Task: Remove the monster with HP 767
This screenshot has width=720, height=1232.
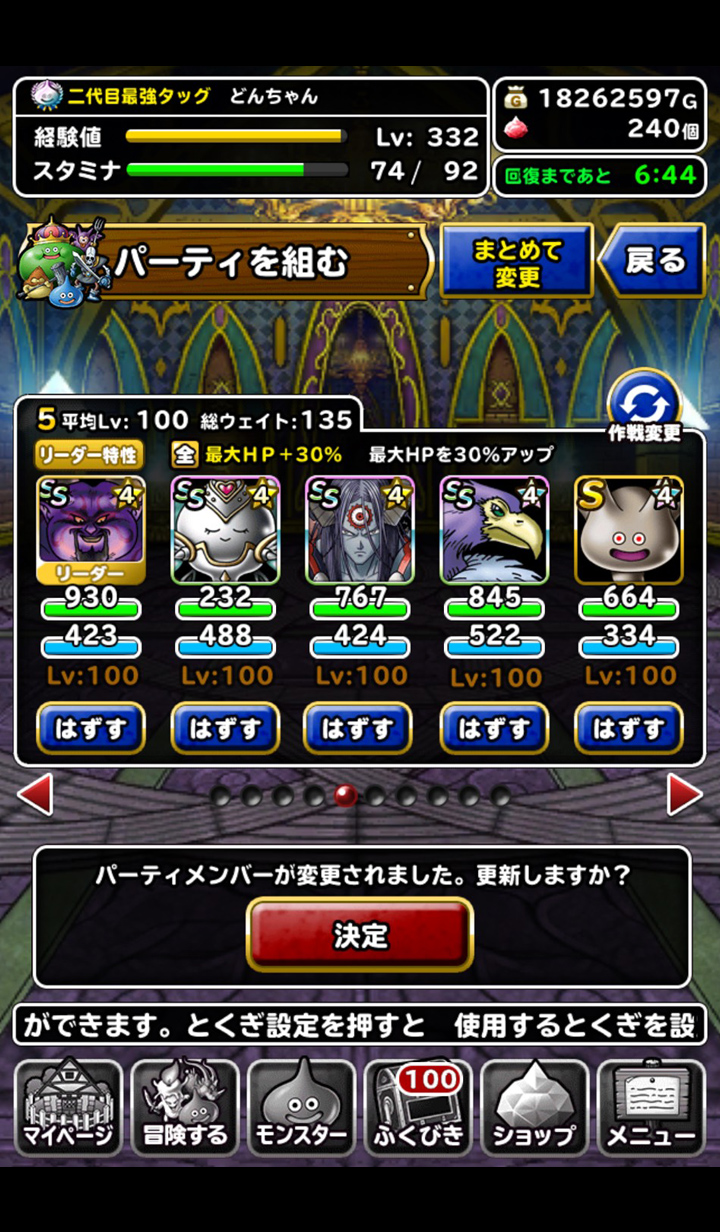Action: pyautogui.click(x=359, y=728)
